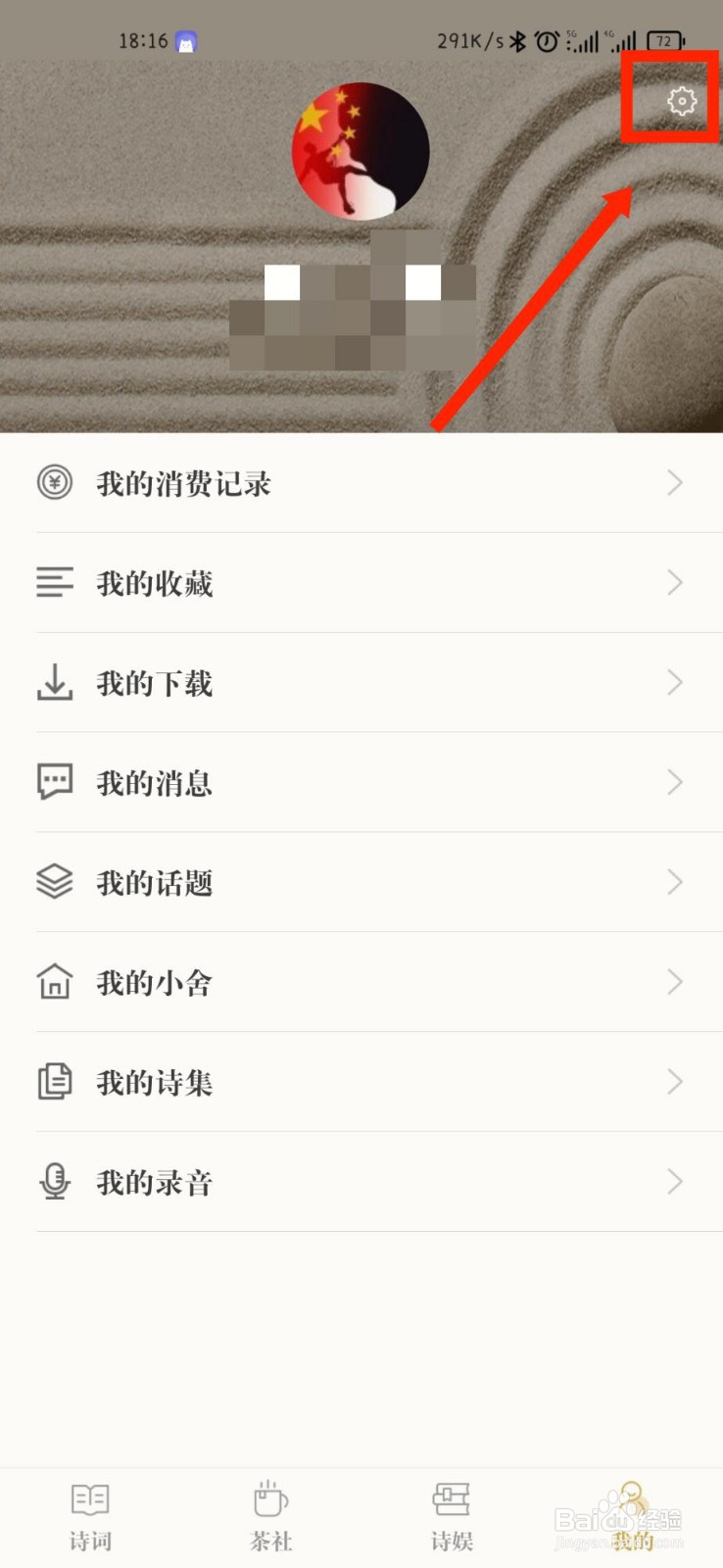Open settings via the gear icon
723x1568 pixels.
[681, 100]
